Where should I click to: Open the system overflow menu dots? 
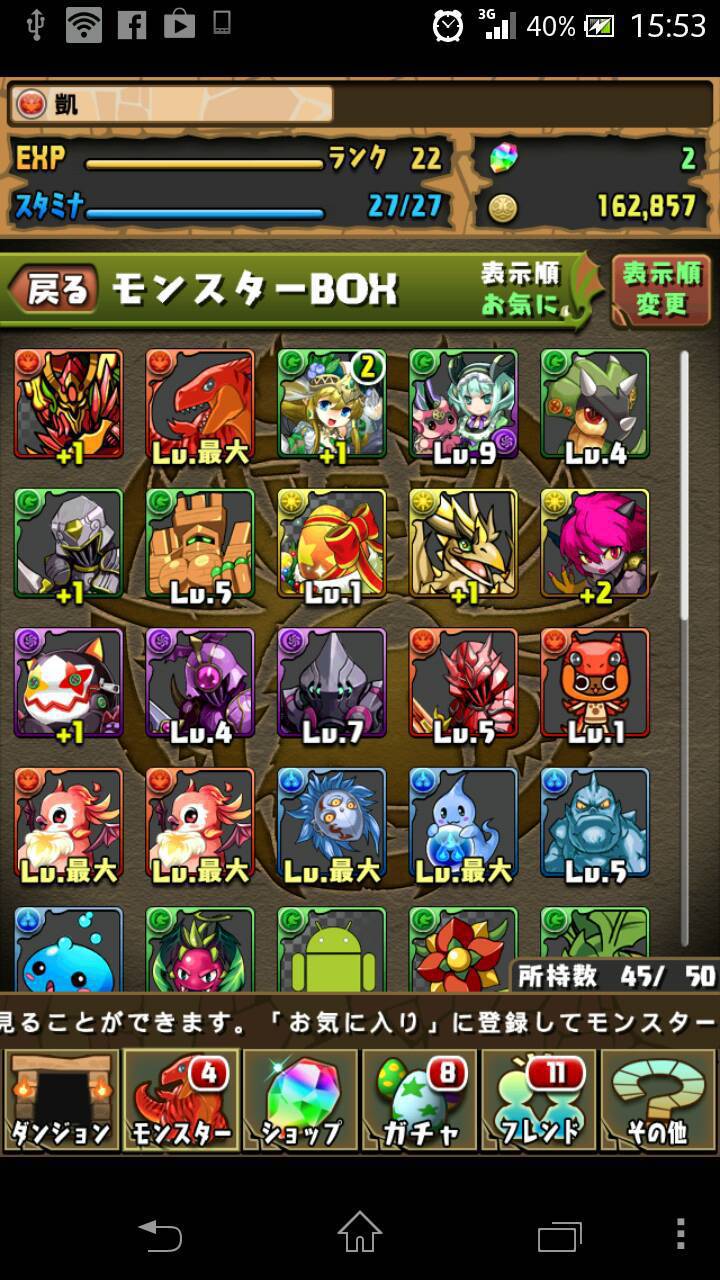point(681,1232)
